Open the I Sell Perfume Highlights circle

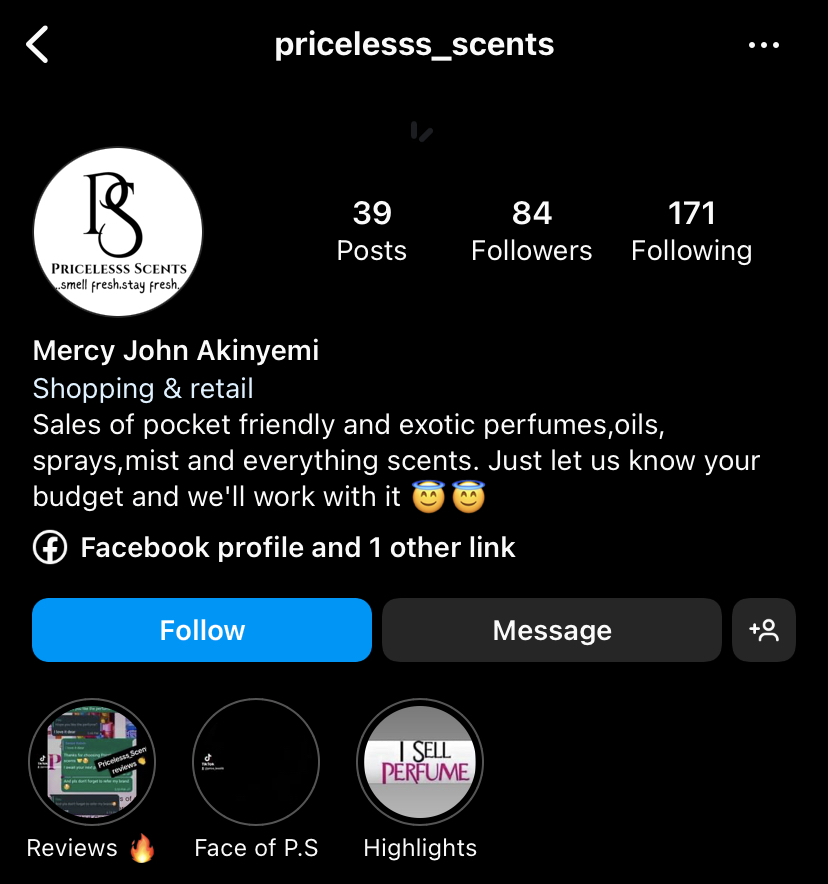tap(420, 762)
